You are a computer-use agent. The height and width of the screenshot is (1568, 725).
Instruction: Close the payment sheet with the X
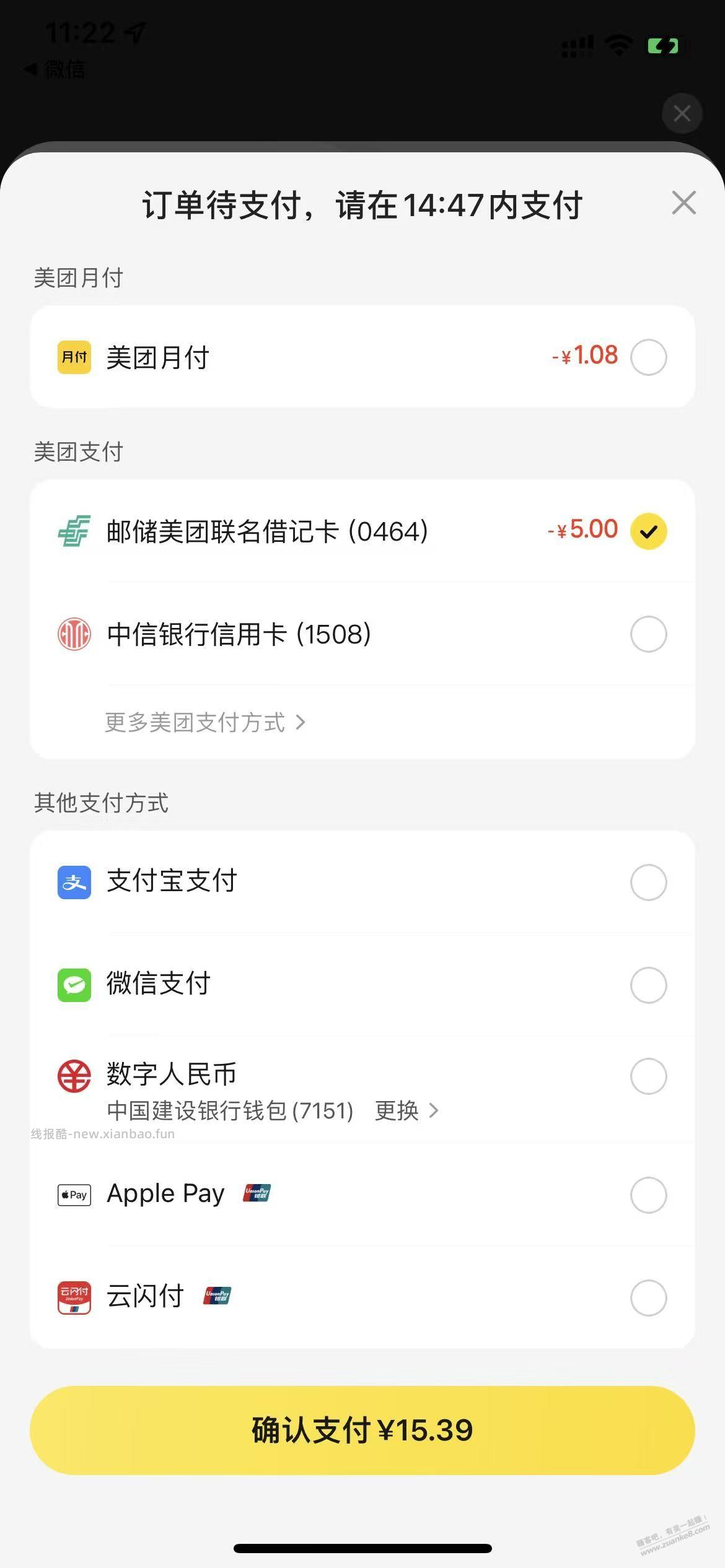tap(683, 203)
